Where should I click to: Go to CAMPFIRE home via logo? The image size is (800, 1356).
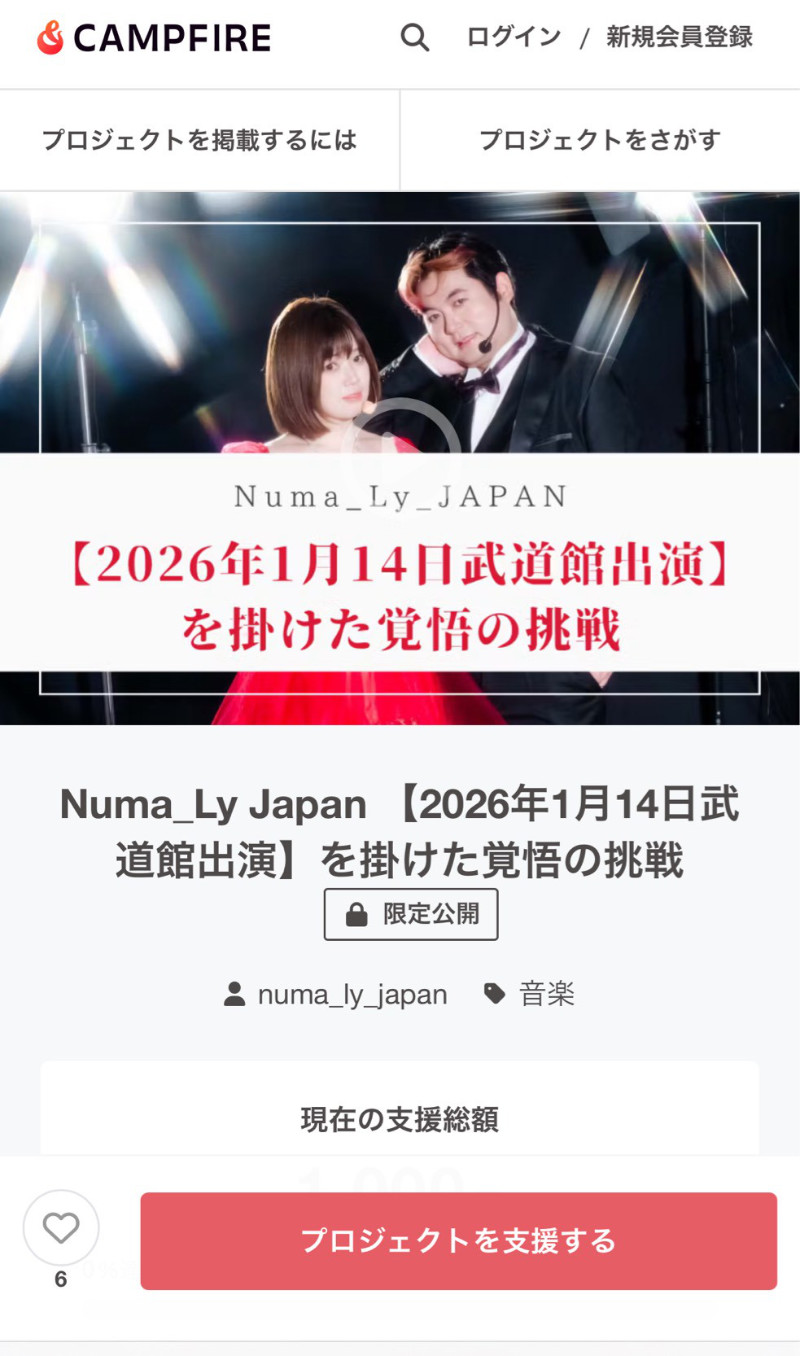pyautogui.click(x=154, y=38)
